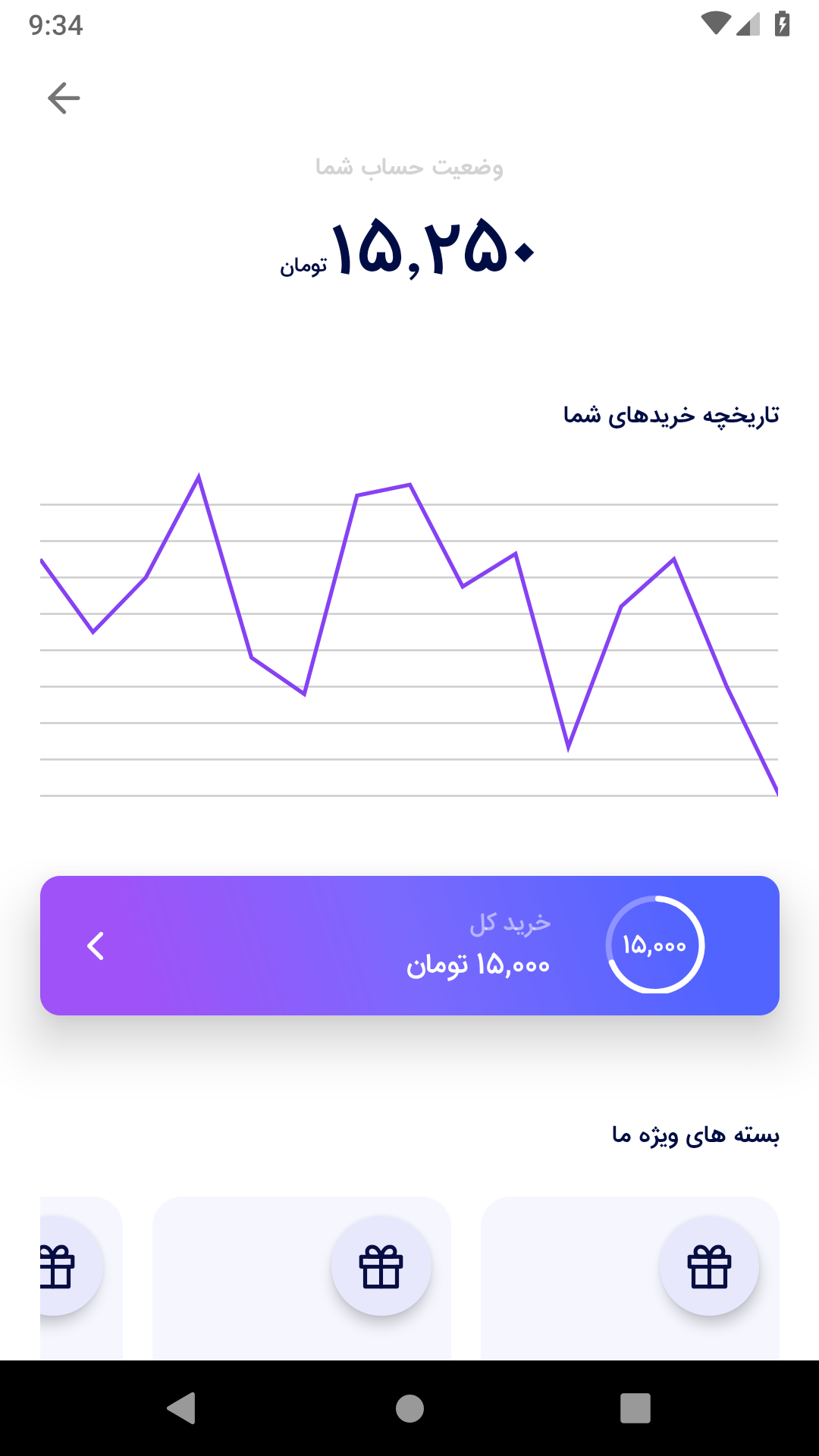Viewport: 819px width, 1456px height.
Task: Go back using the top arrow
Action: [64, 99]
